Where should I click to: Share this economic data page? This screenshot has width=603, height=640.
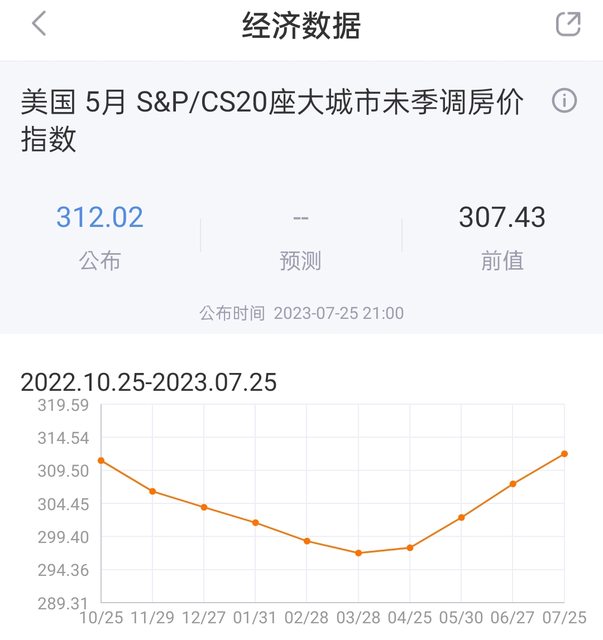[567, 25]
